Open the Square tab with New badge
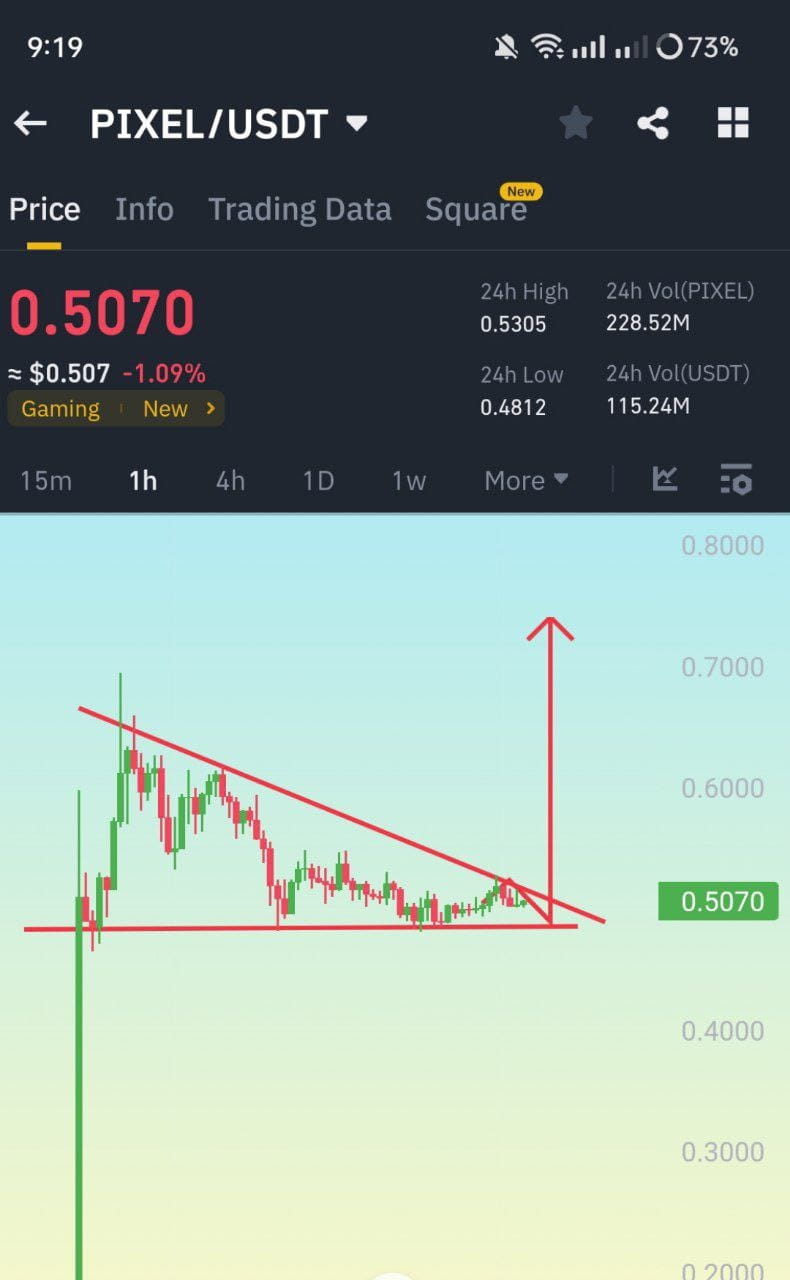 click(x=477, y=209)
